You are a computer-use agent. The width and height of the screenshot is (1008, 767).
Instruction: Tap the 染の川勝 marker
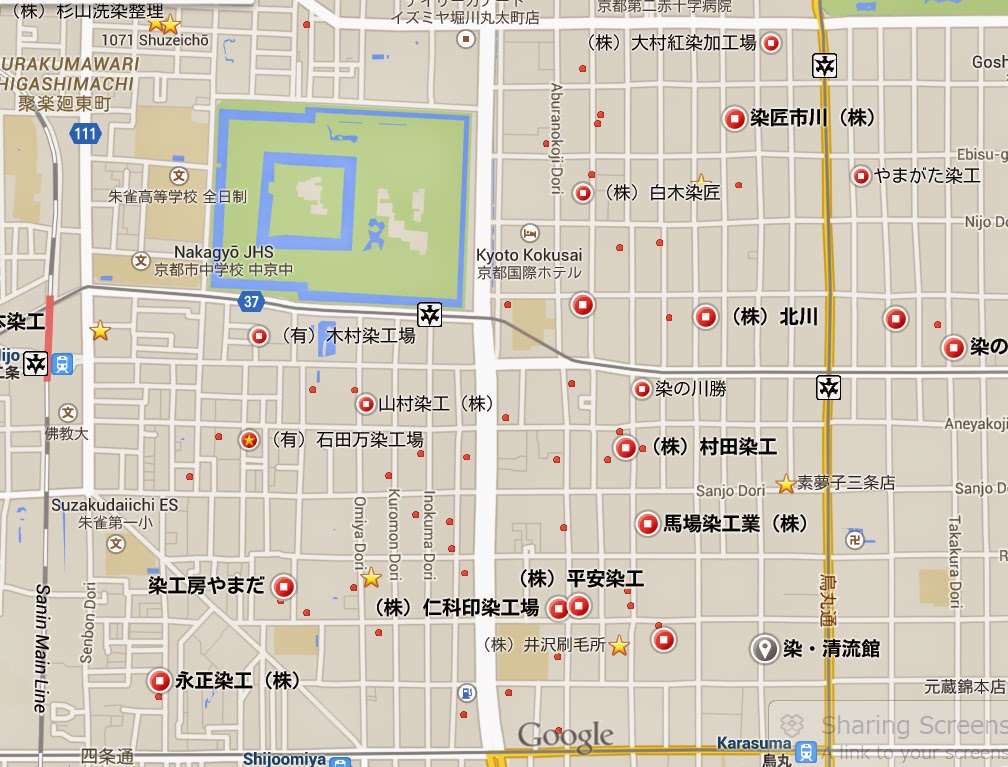click(x=642, y=389)
